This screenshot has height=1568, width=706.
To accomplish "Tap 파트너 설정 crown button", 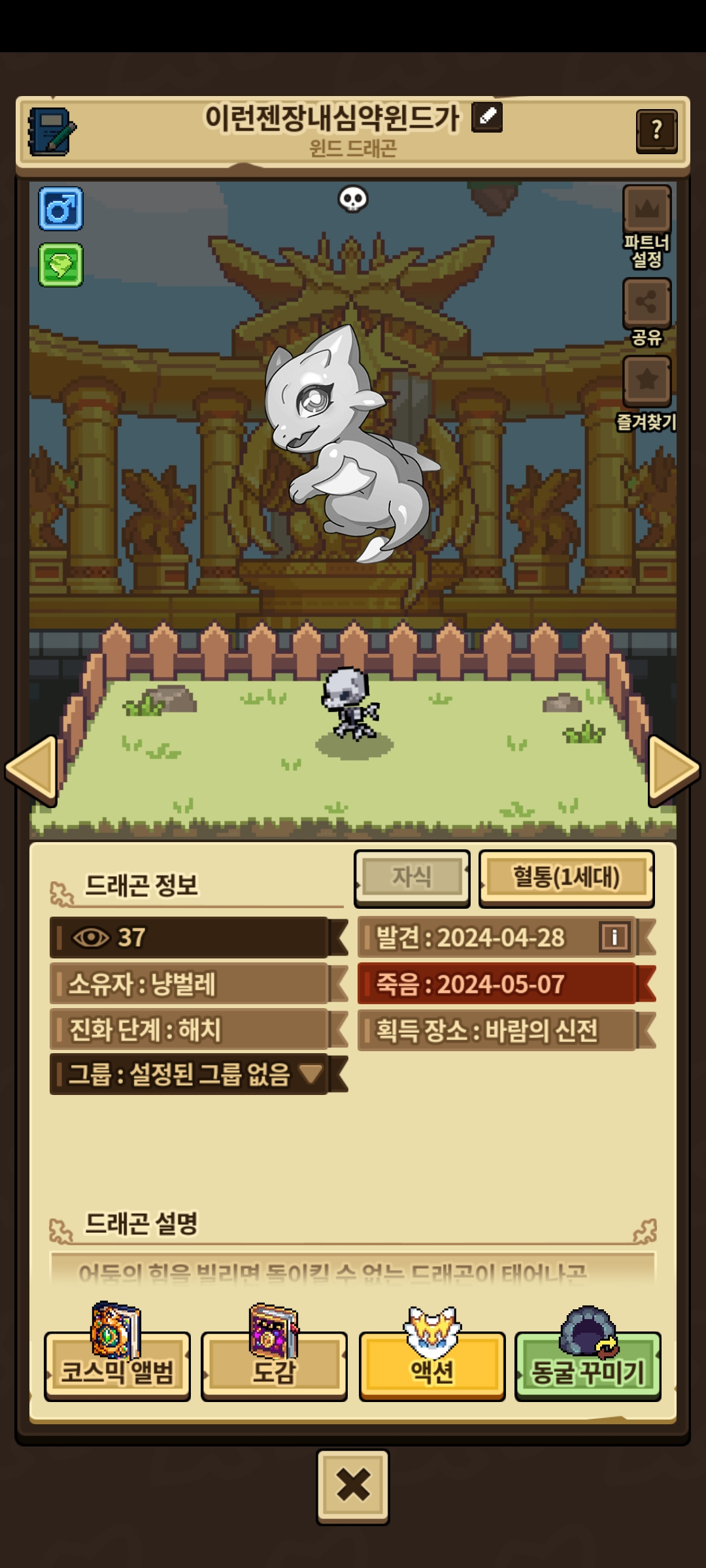I will (x=647, y=210).
